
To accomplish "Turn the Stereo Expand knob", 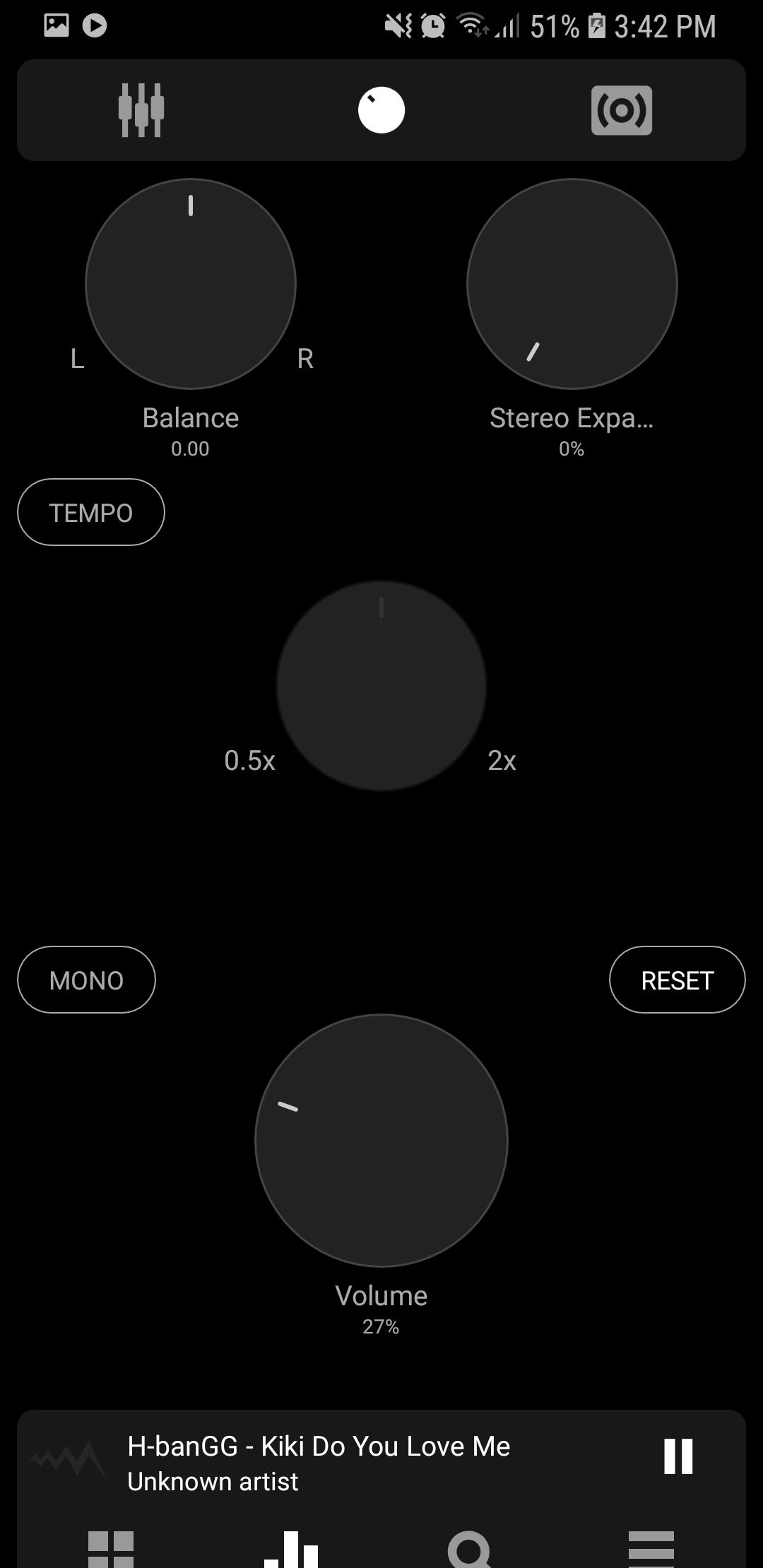I will tap(572, 283).
